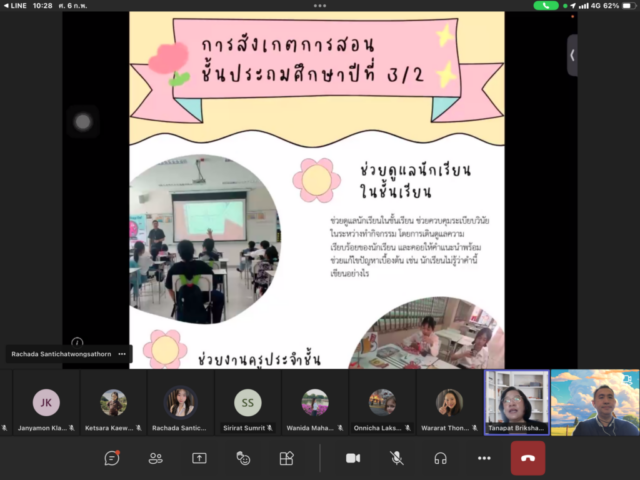Open options next to Rachada Santichatwongsathorn
The image size is (640, 480).
(x=122, y=354)
